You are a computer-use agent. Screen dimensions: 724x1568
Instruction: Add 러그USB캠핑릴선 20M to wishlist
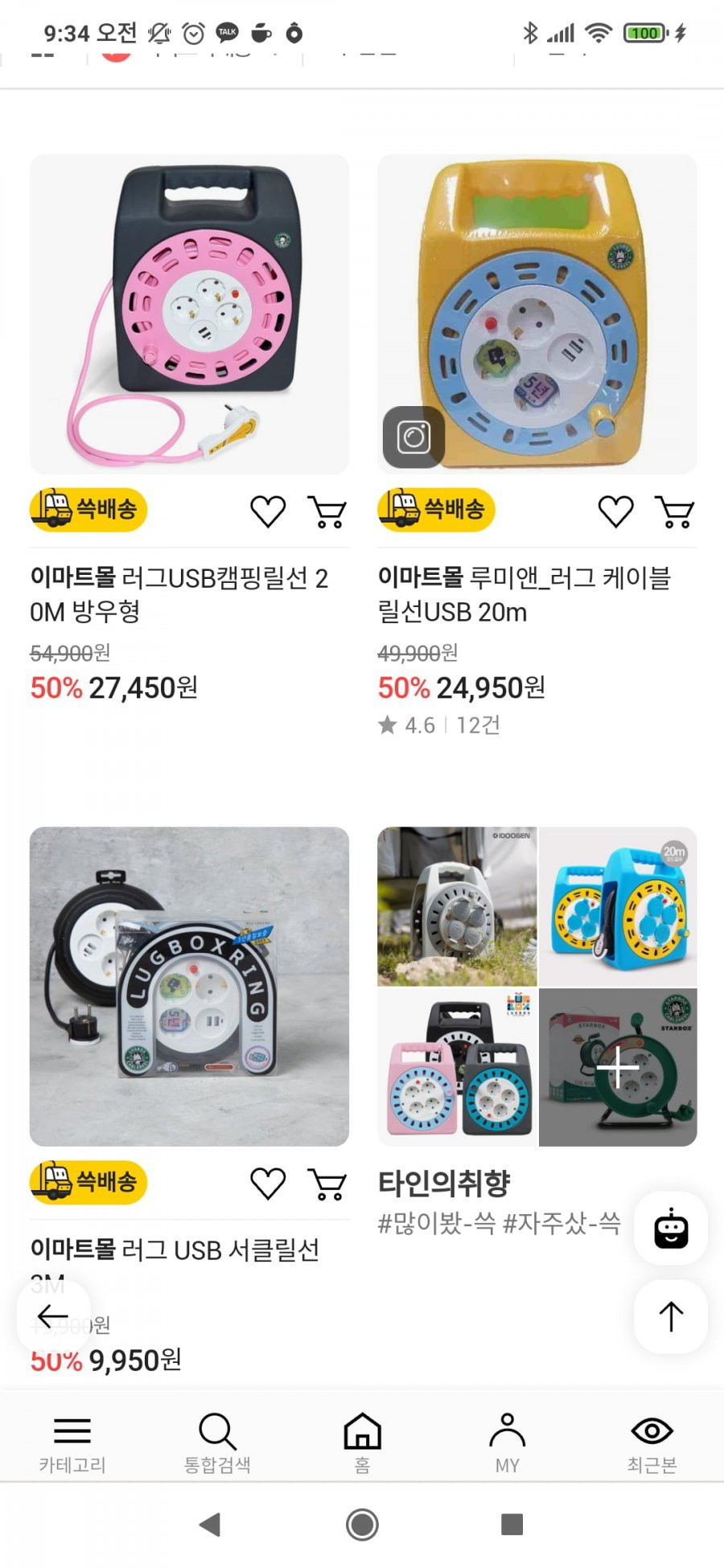(268, 511)
